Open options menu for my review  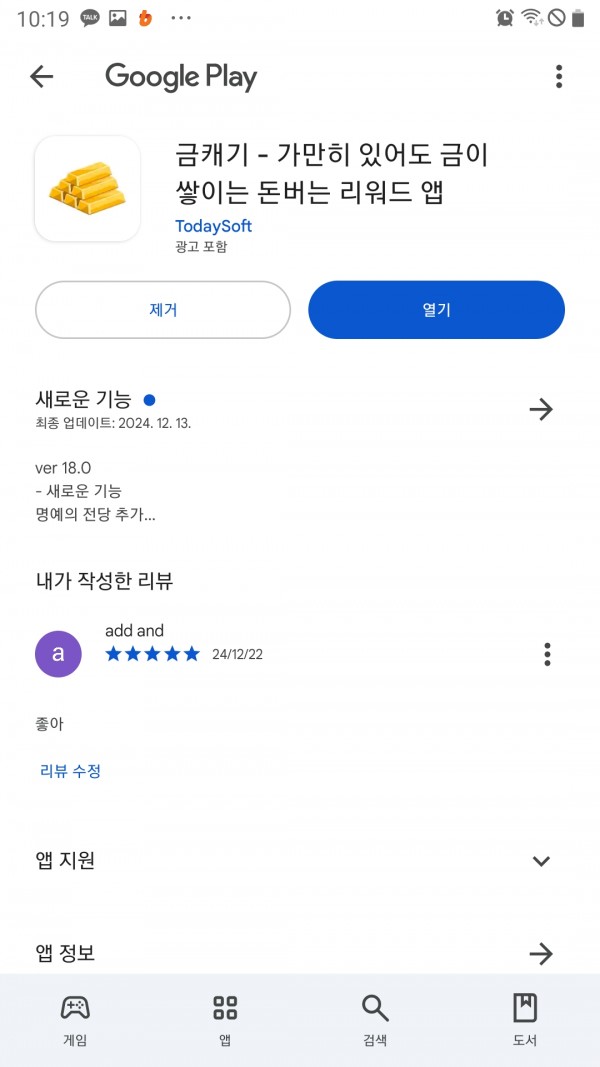tap(547, 654)
